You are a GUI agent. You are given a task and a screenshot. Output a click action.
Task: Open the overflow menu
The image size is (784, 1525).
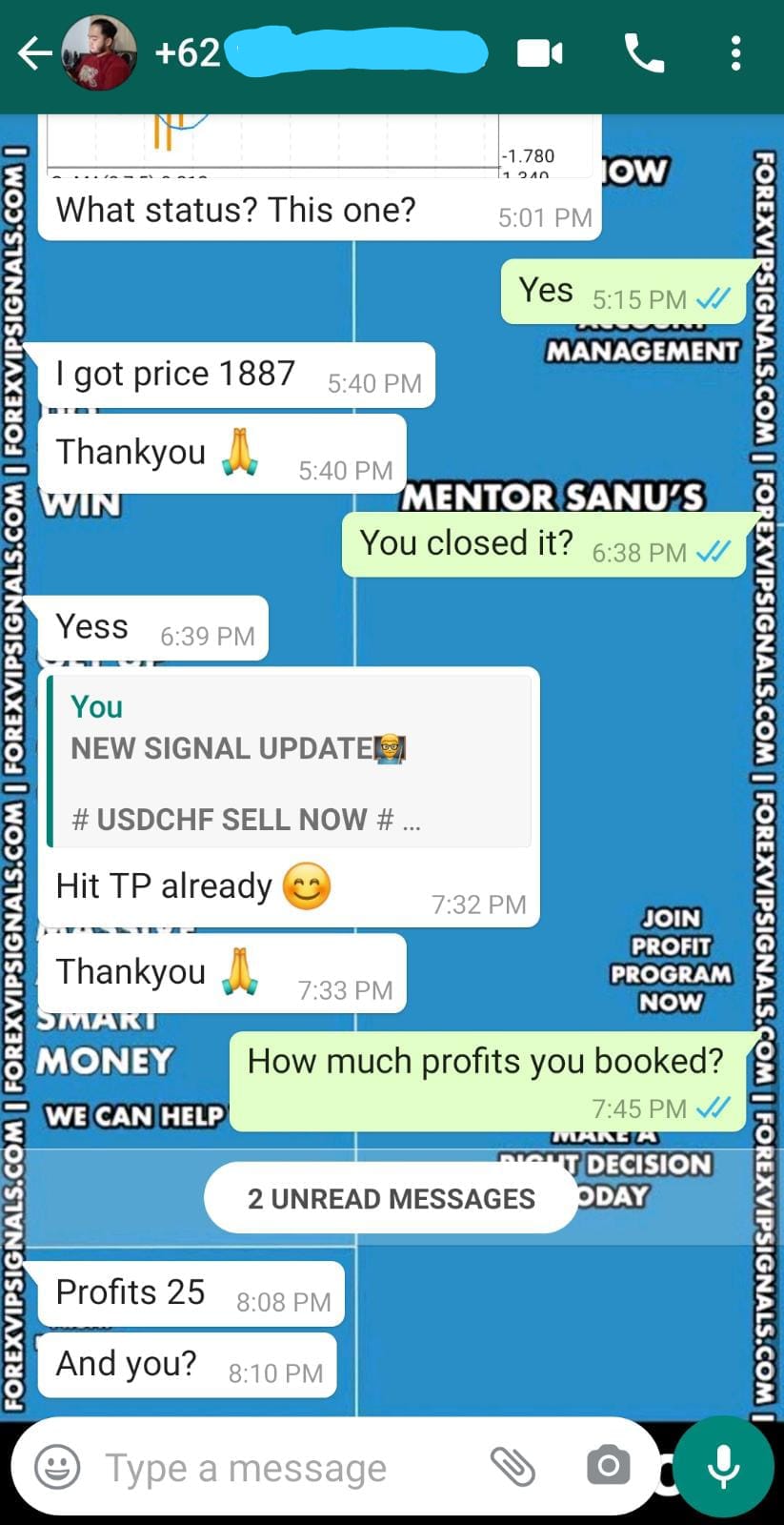(735, 53)
